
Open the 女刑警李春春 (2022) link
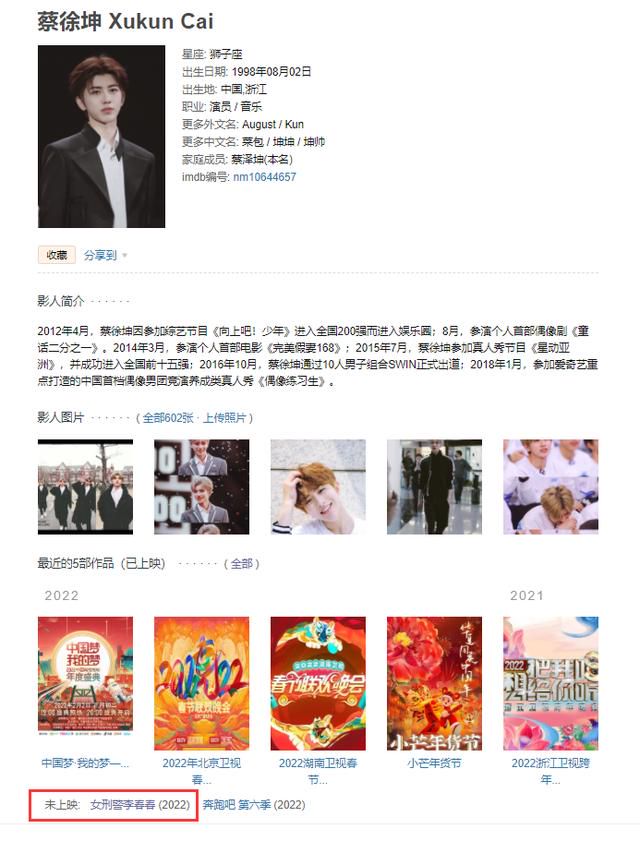(139, 804)
